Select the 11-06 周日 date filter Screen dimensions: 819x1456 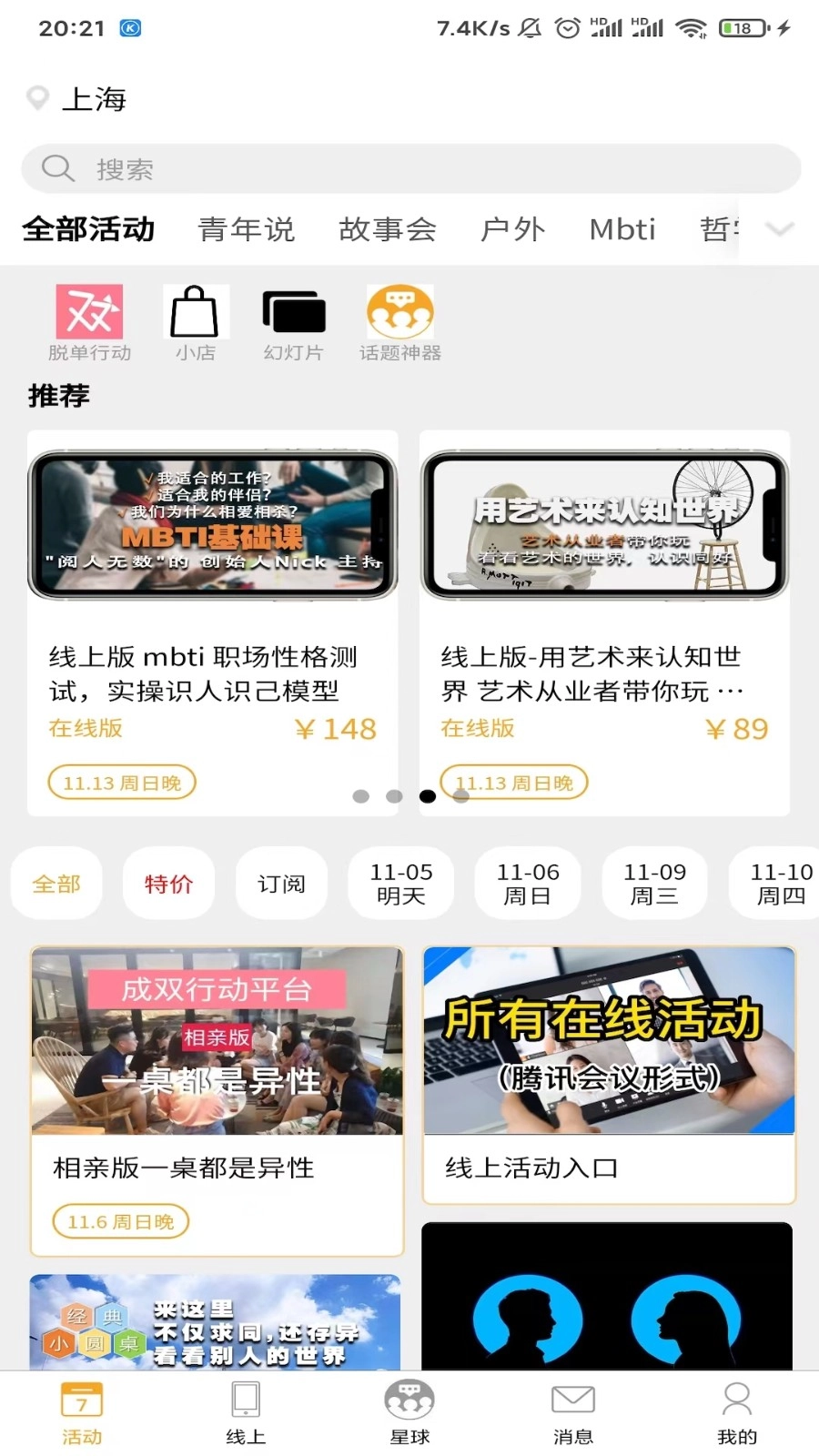click(x=528, y=883)
